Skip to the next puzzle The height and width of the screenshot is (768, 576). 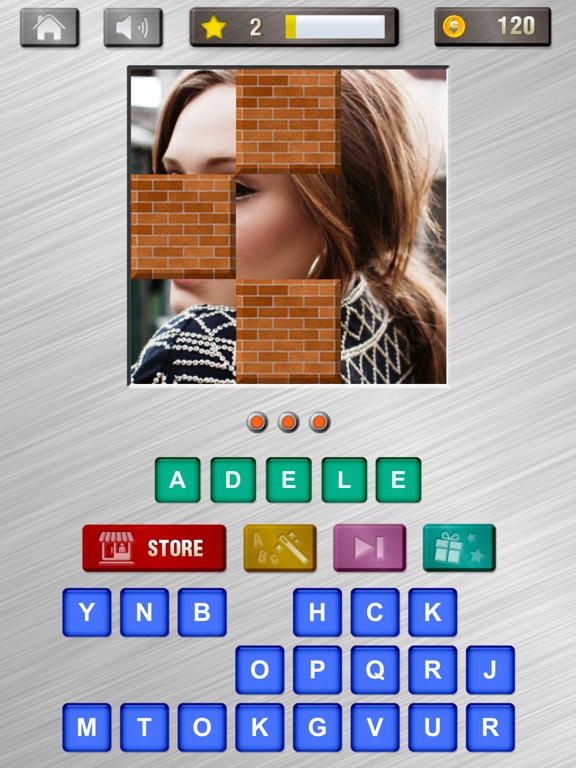369,548
